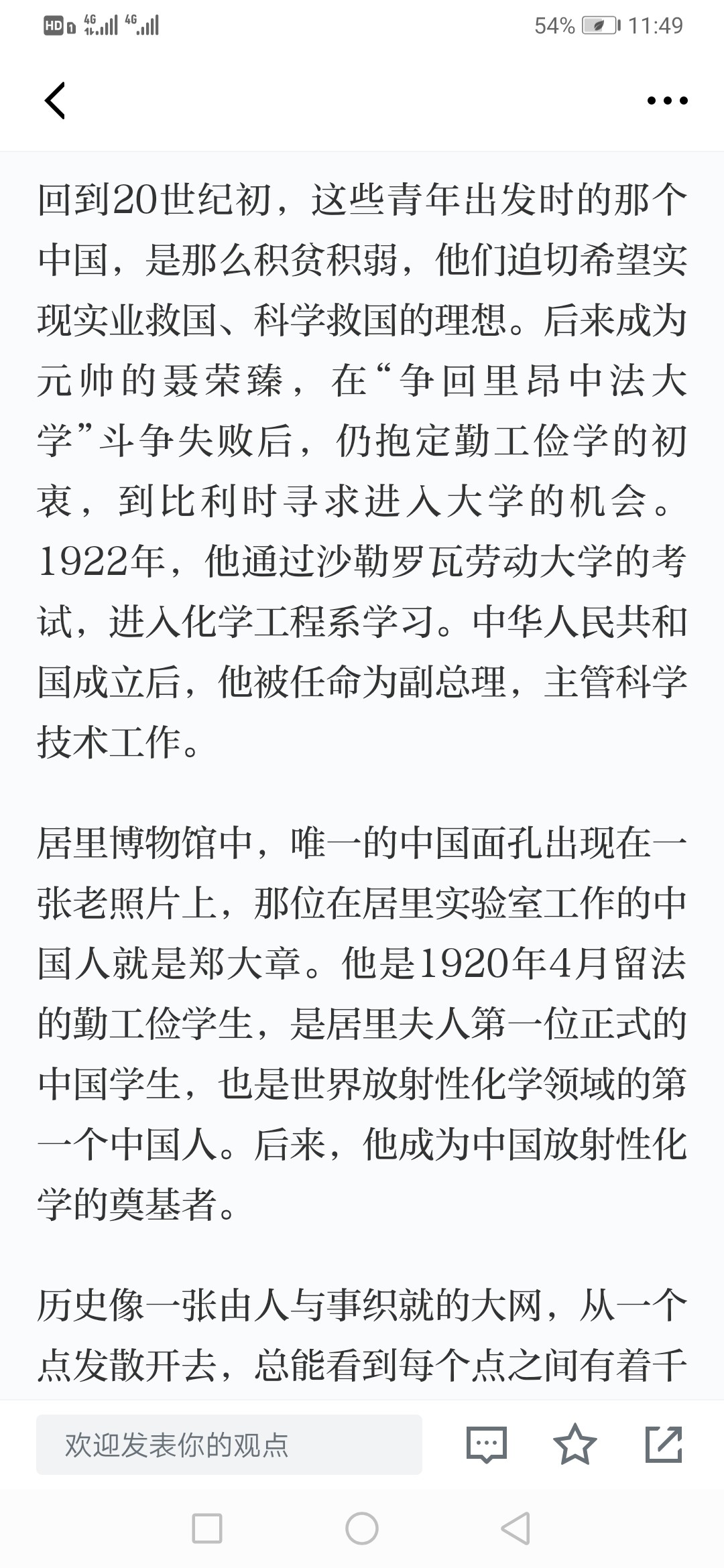Open the comments bubble icon

click(486, 1444)
